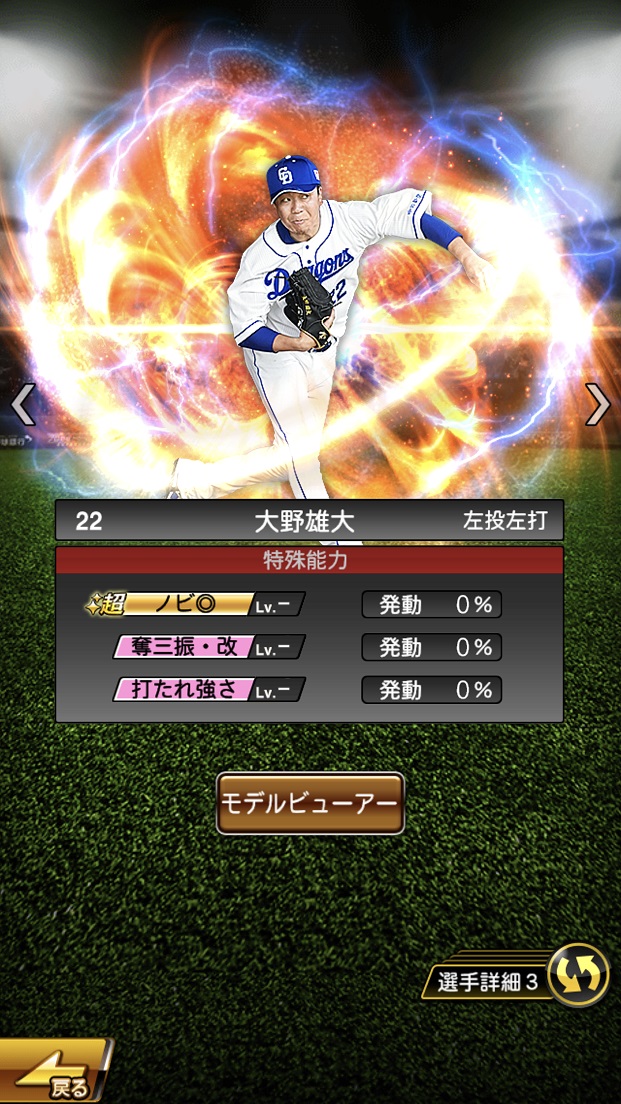This screenshot has height=1104, width=621.
Task: Open the モデルビューアー model viewer
Action: coord(310,803)
